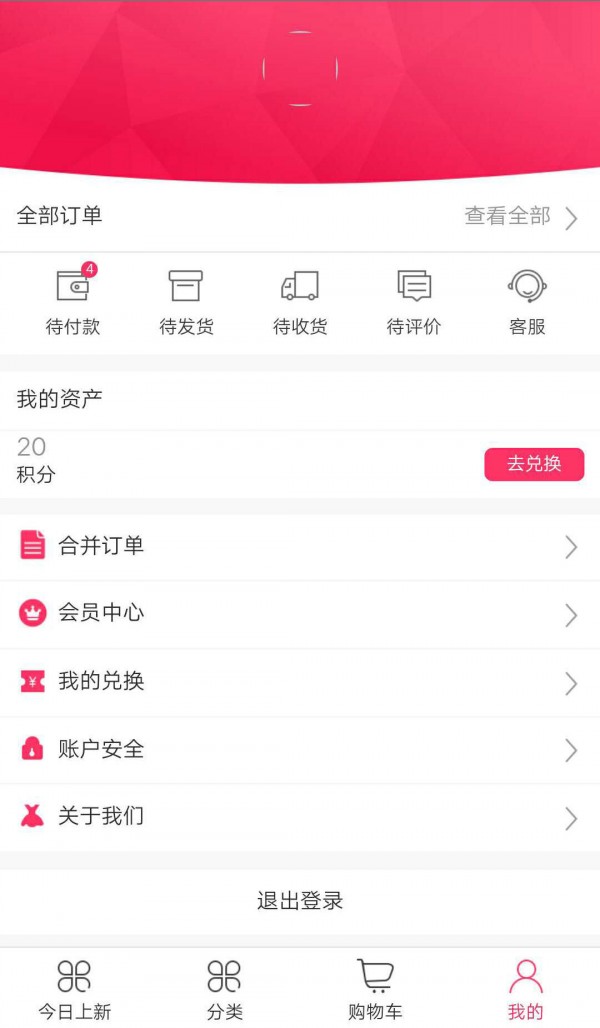Open 待付款 pending payment orders
Screen dimensions: 600x1028
(73, 302)
